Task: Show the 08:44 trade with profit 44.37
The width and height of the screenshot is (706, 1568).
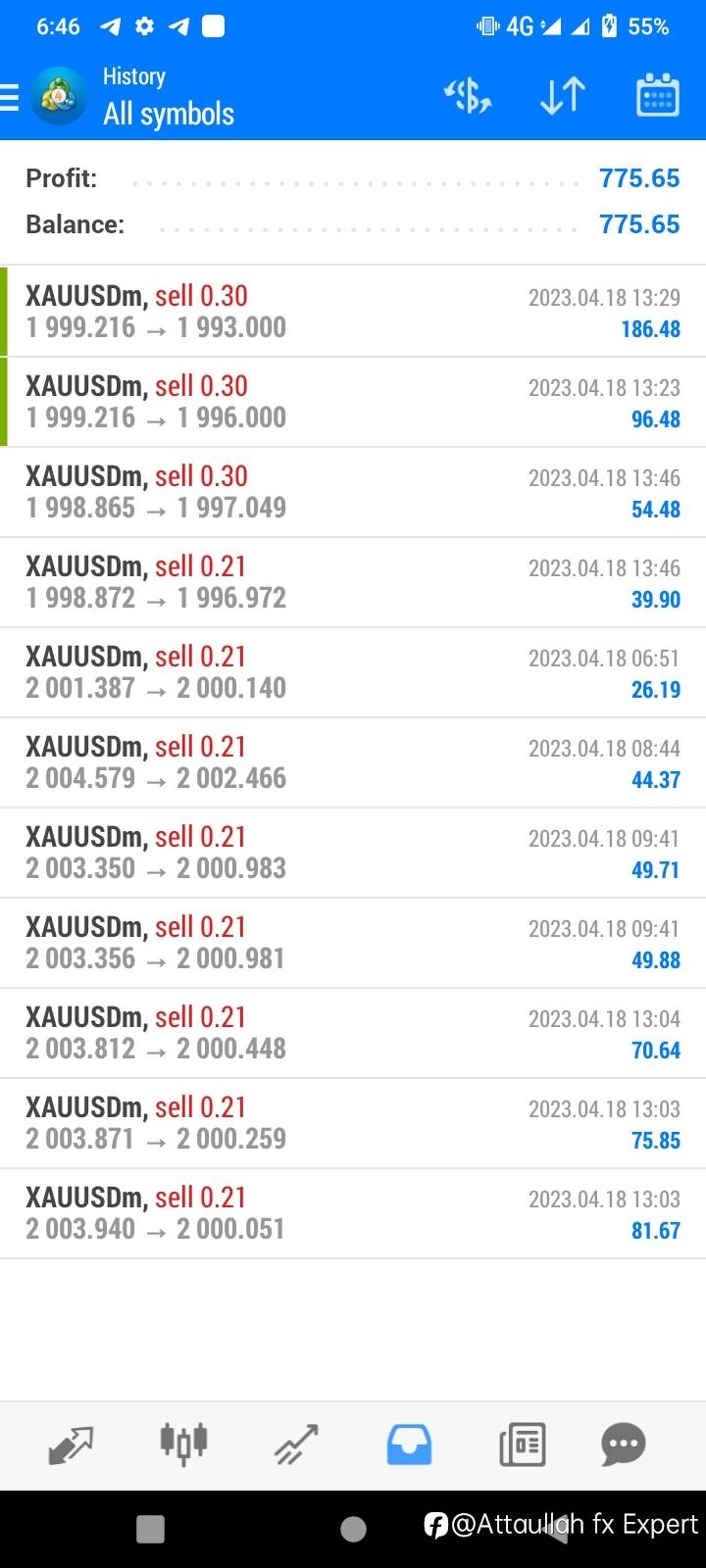Action: 353,762
